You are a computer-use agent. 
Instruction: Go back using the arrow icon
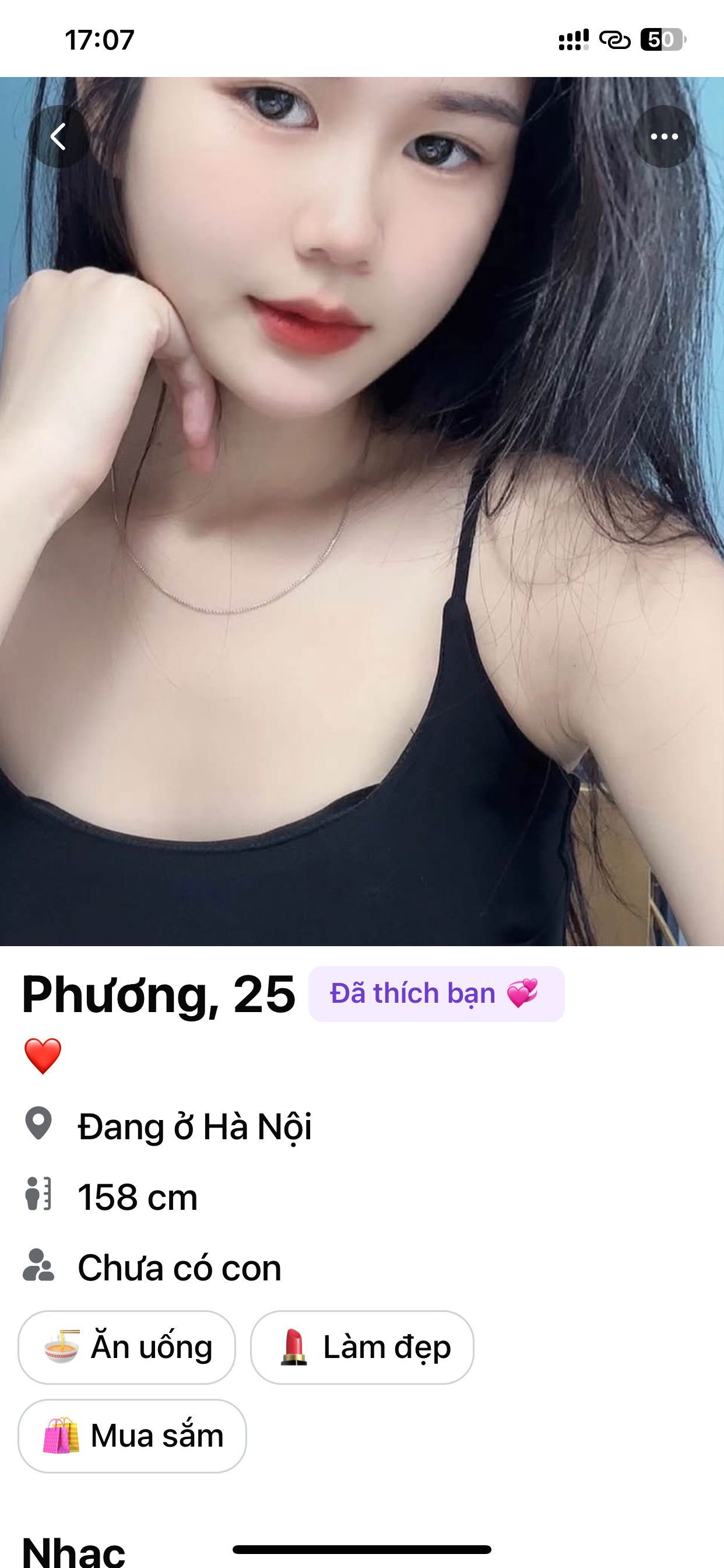pyautogui.click(x=58, y=136)
